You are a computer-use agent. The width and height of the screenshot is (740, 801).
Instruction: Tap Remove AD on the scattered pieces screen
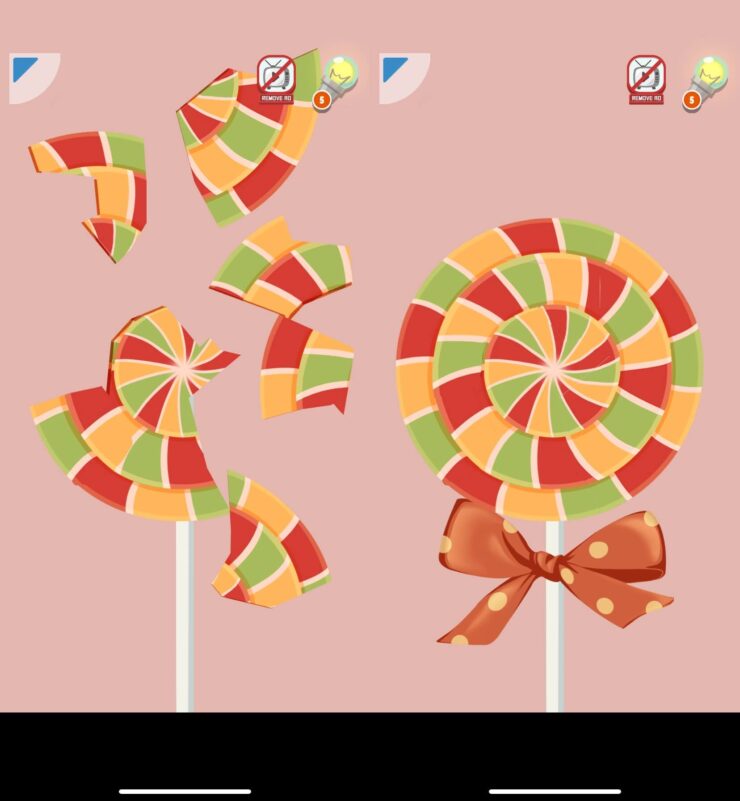(276, 77)
